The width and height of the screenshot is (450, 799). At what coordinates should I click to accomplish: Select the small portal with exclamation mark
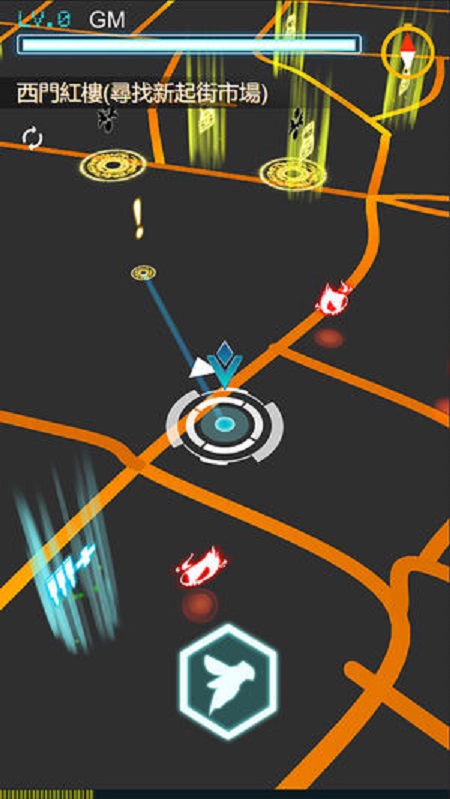click(143, 273)
